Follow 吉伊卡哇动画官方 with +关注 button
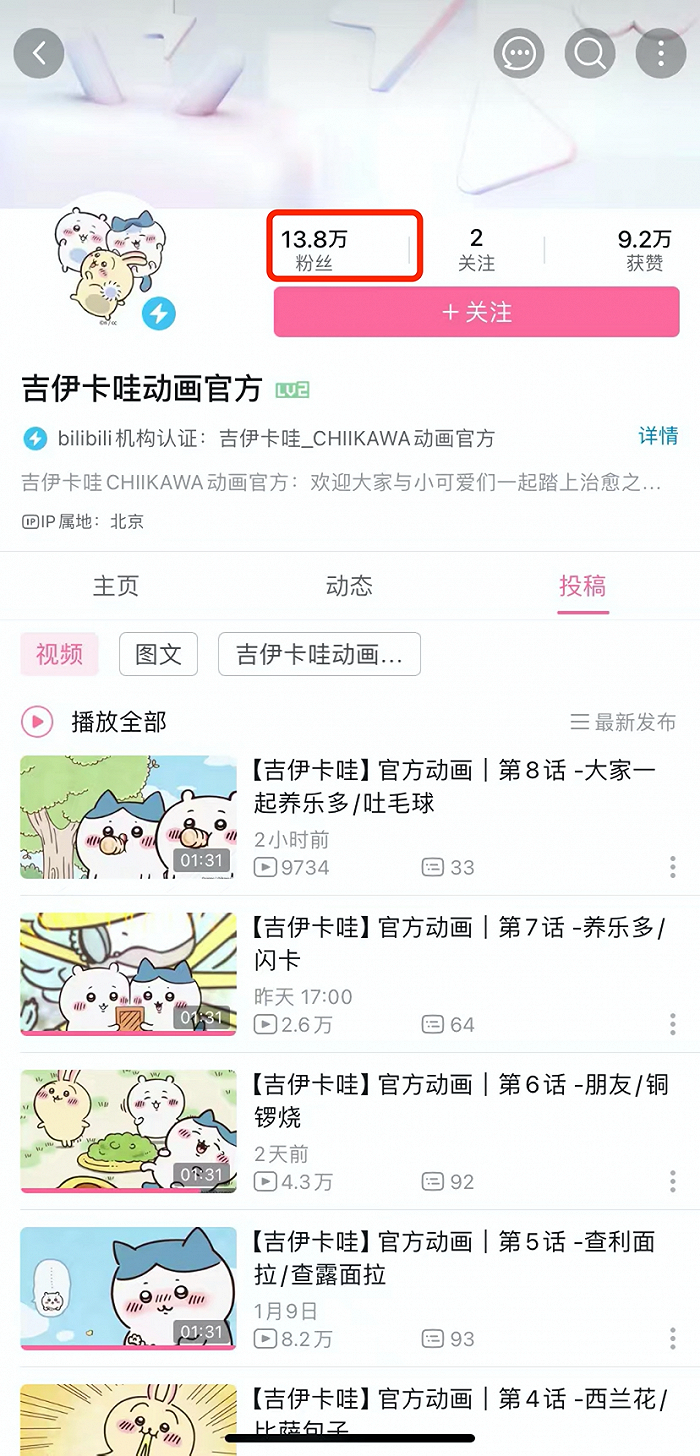 476,313
